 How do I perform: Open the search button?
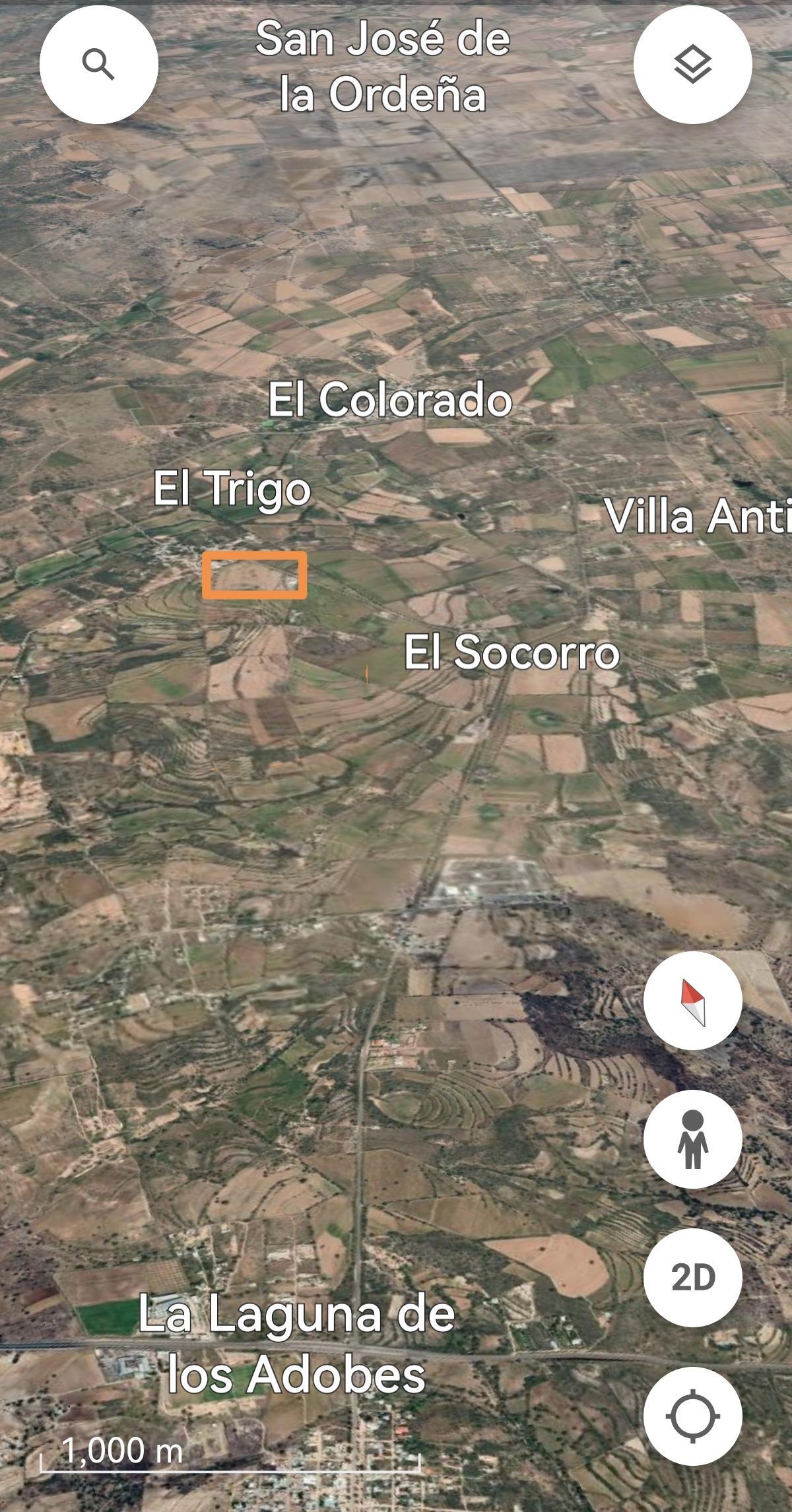[98, 64]
